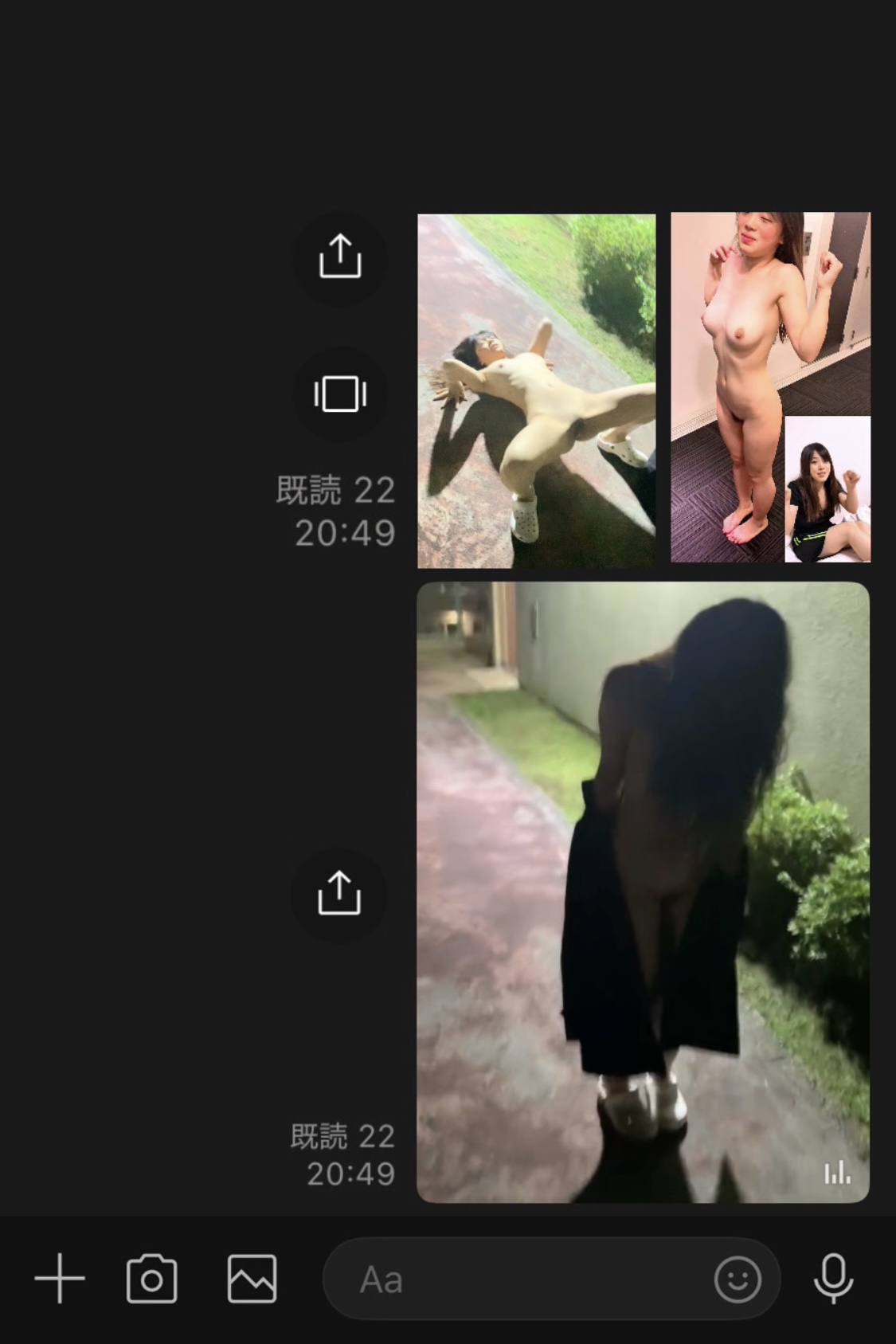Image resolution: width=896 pixels, height=1344 pixels.
Task: Open the emoji sticker picker
Action: pyautogui.click(x=737, y=1279)
